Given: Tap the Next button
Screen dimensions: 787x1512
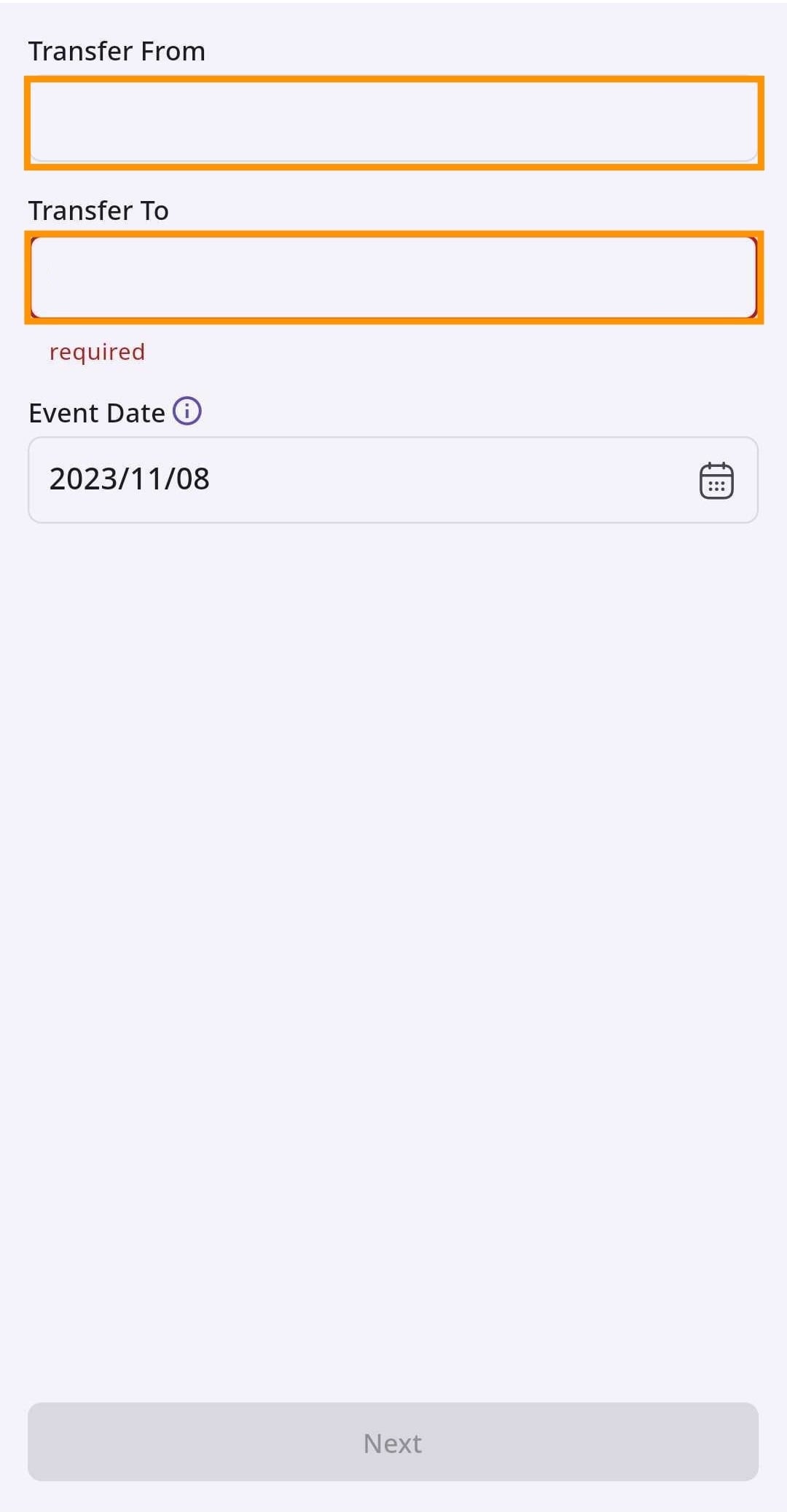Looking at the screenshot, I should pyautogui.click(x=393, y=1442).
